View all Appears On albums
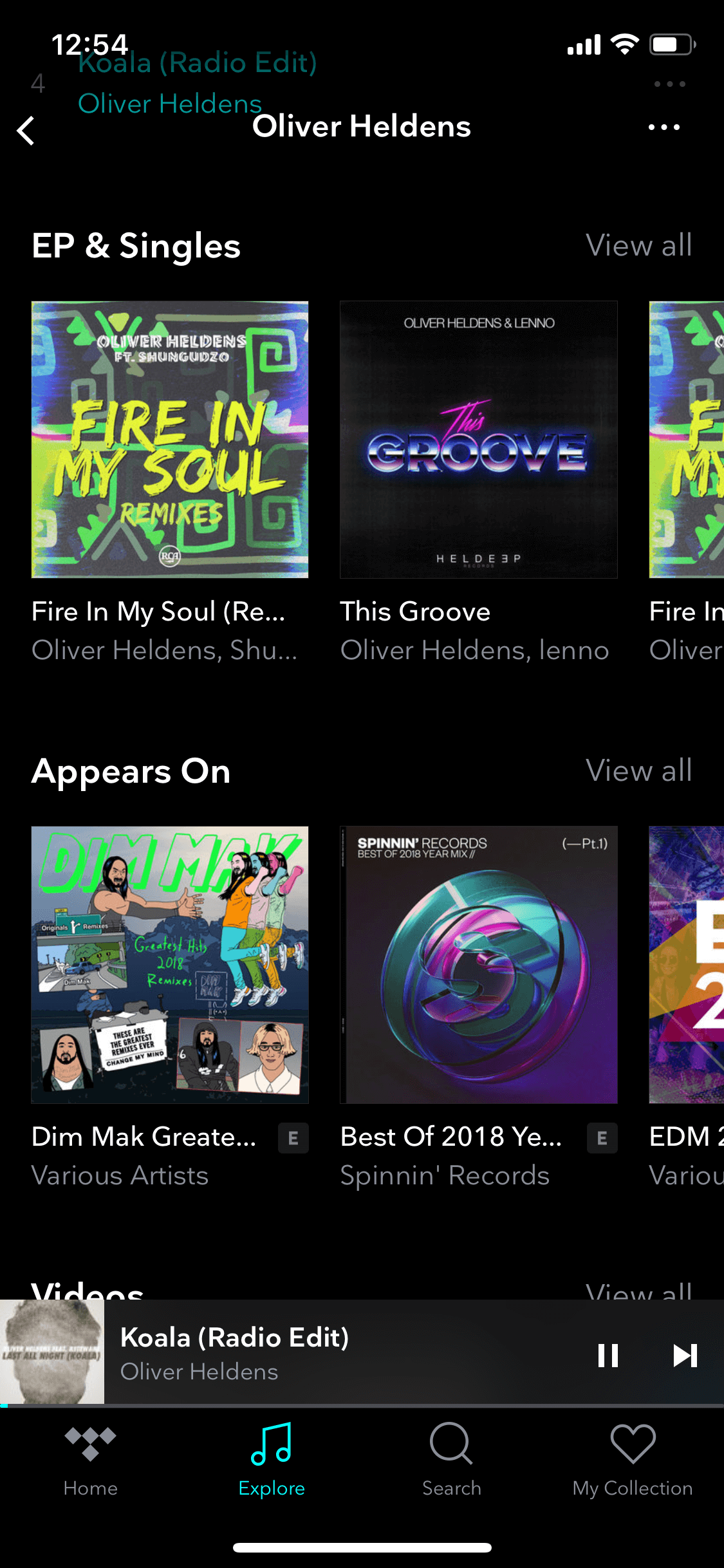Viewport: 724px width, 1568px height. click(x=638, y=770)
